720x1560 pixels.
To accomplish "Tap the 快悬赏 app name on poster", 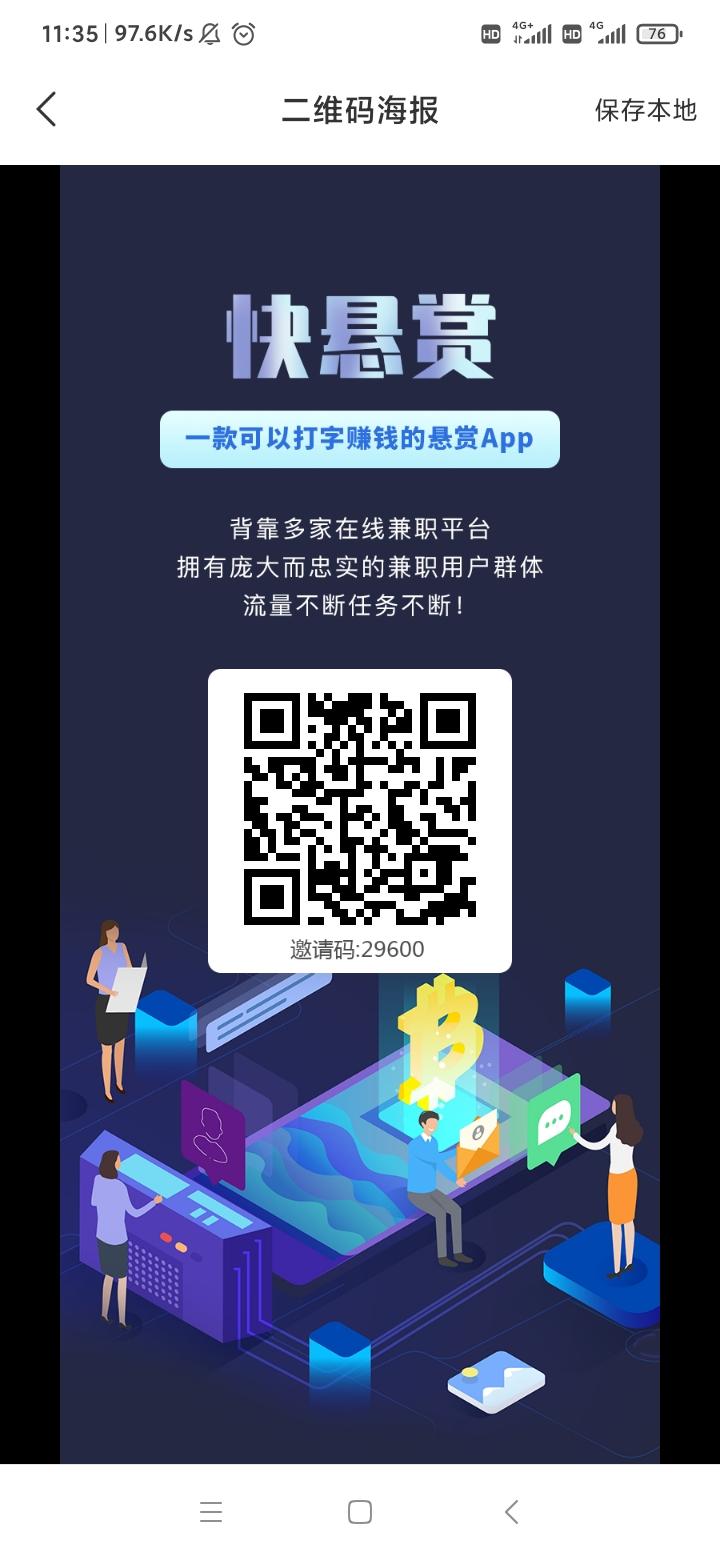I will [360, 338].
